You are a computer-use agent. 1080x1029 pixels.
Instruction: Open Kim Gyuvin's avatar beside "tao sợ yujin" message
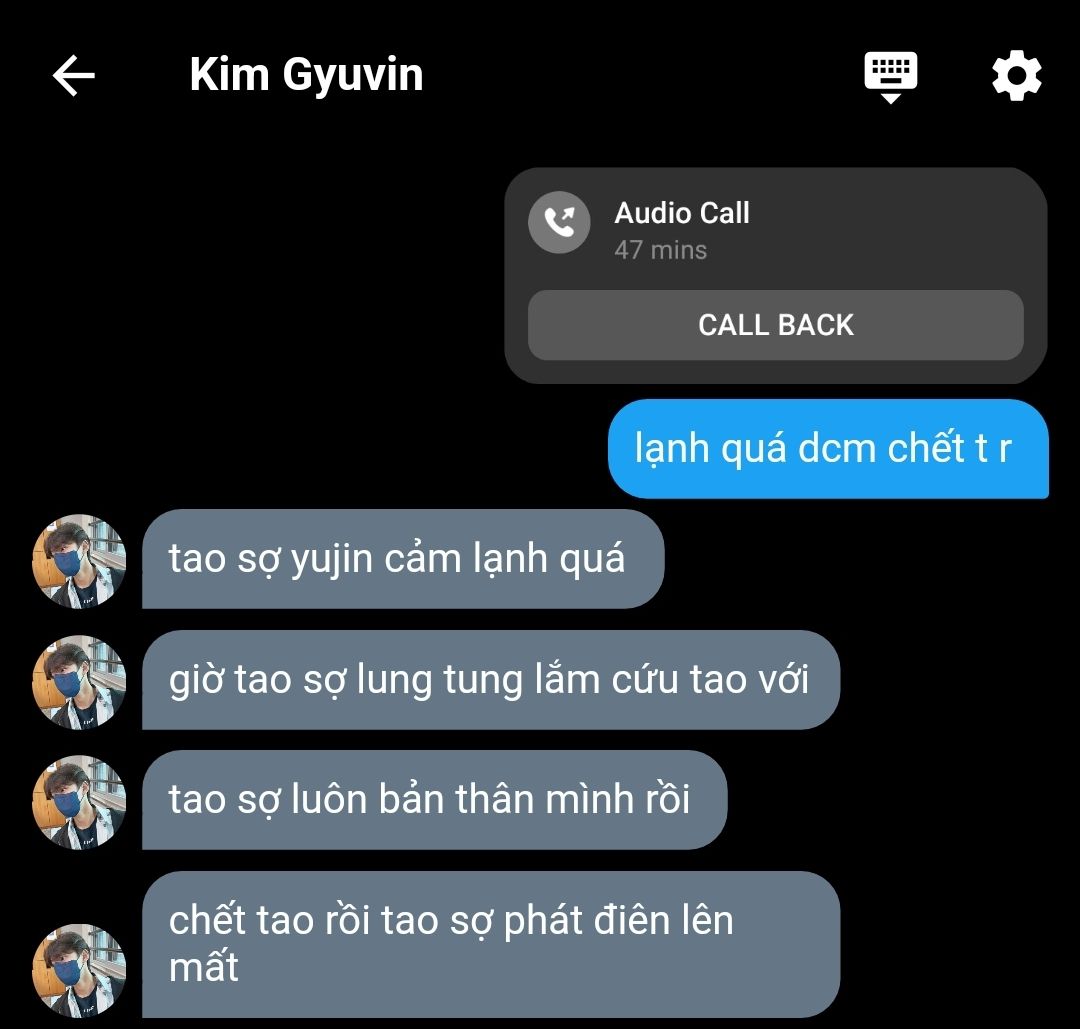[79, 561]
